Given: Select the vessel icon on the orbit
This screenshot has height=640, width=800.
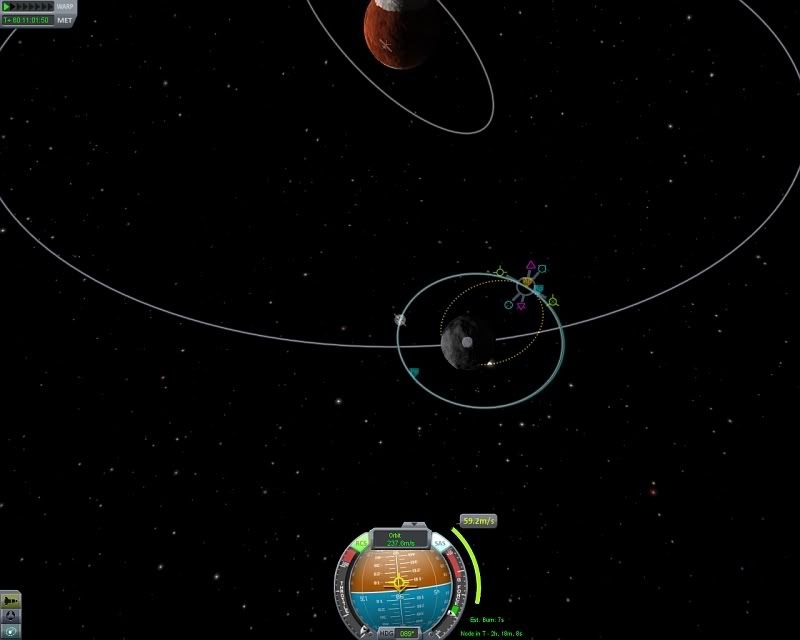Looking at the screenshot, I should 399,320.
